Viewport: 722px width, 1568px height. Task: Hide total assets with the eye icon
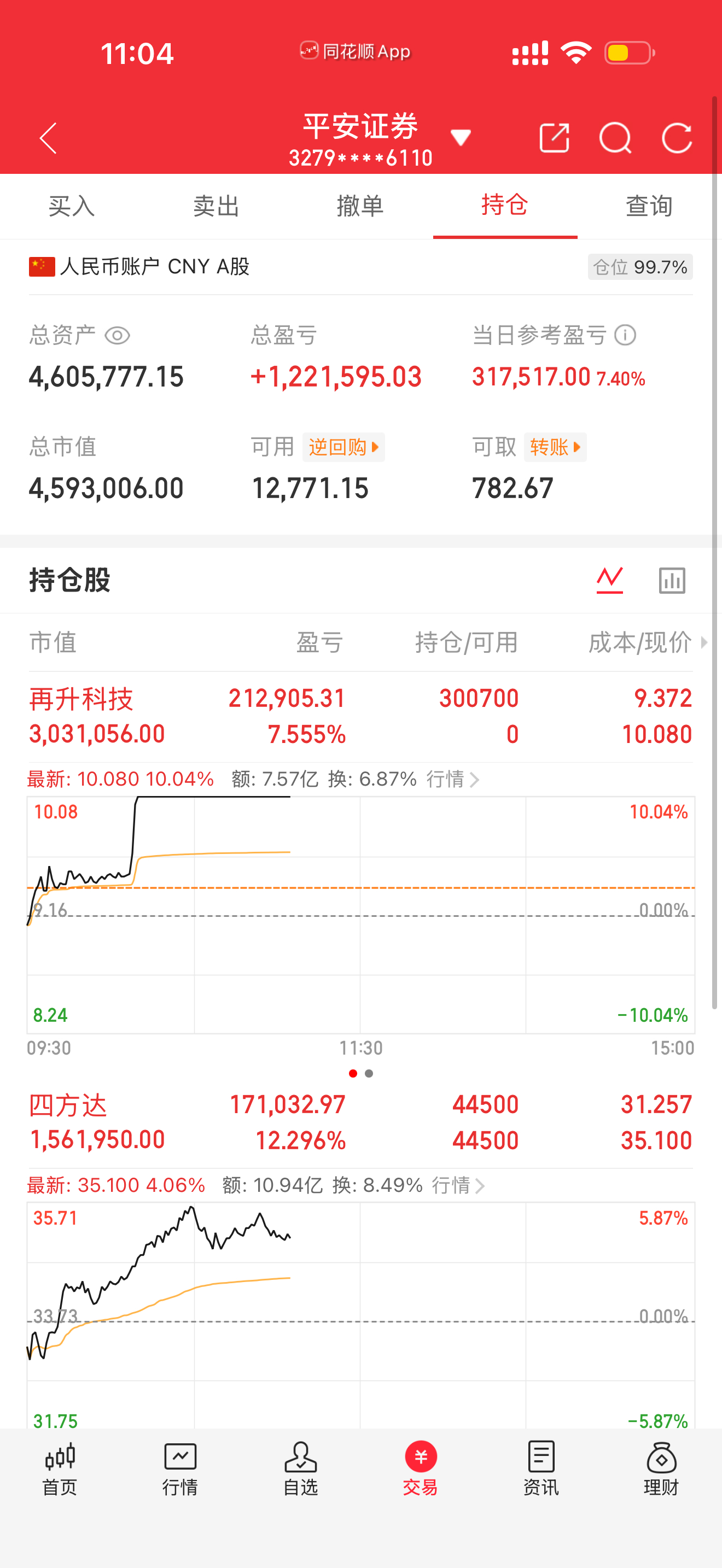click(x=118, y=335)
